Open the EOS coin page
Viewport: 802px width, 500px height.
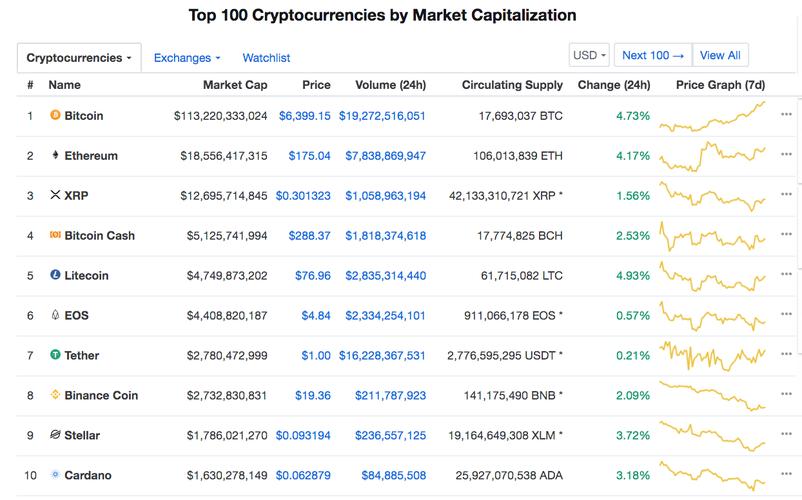[76, 316]
